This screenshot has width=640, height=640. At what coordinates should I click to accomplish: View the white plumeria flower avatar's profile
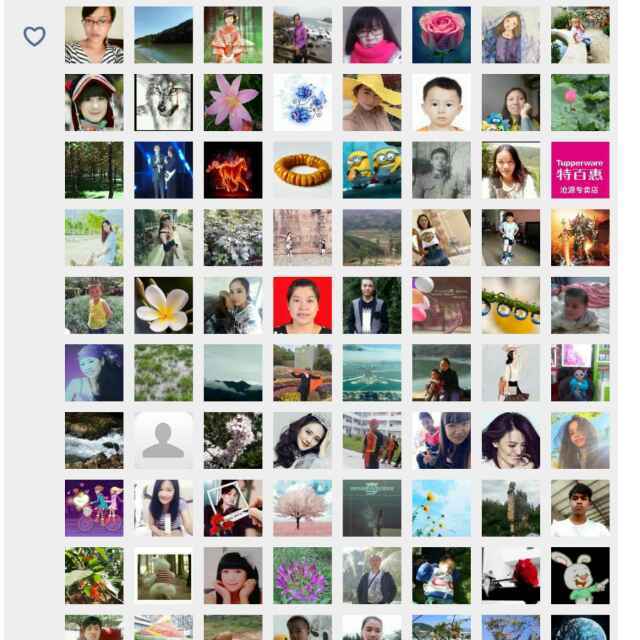click(x=163, y=305)
